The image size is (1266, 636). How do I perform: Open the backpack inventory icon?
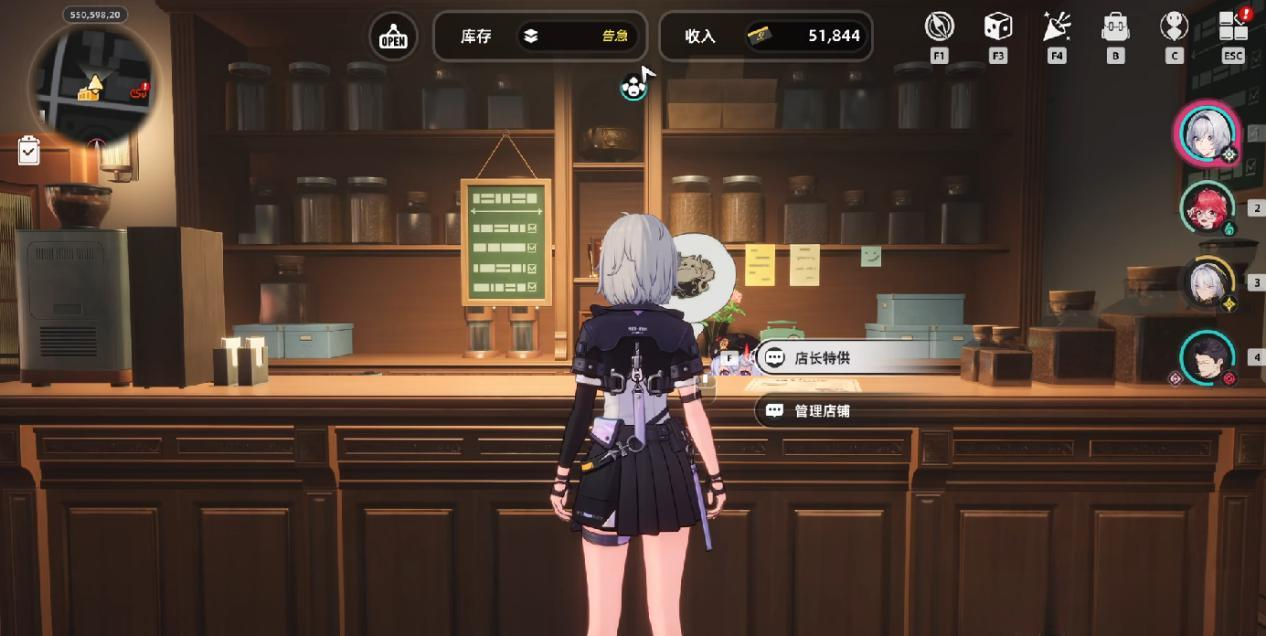1115,27
